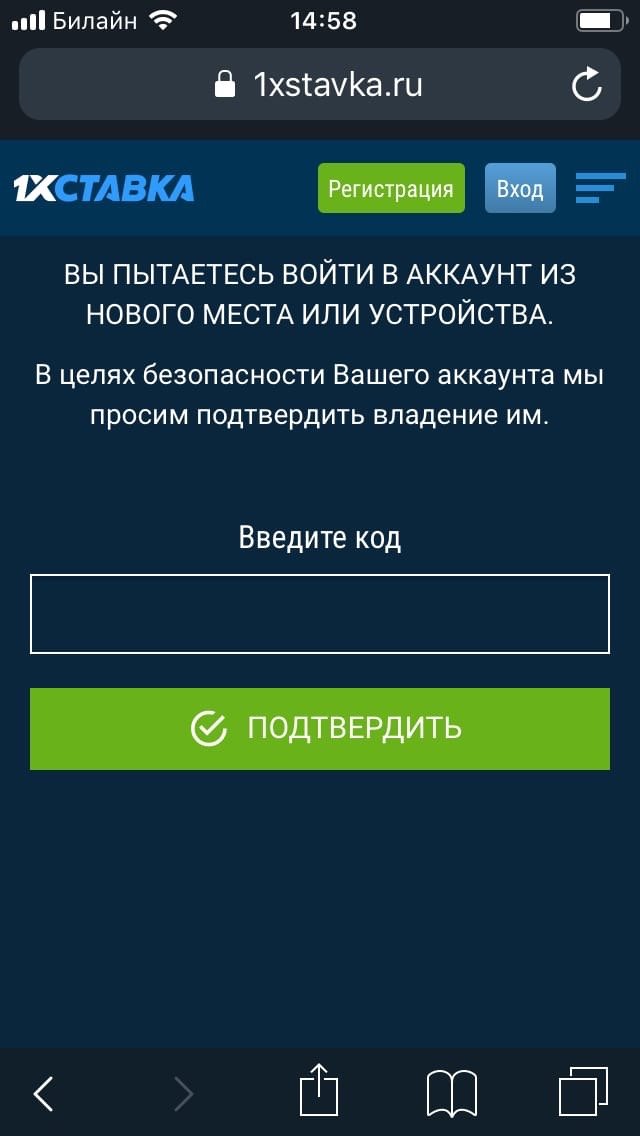Screen dimensions: 640x1136
Task: Go back in the browser
Action: click(x=43, y=1094)
